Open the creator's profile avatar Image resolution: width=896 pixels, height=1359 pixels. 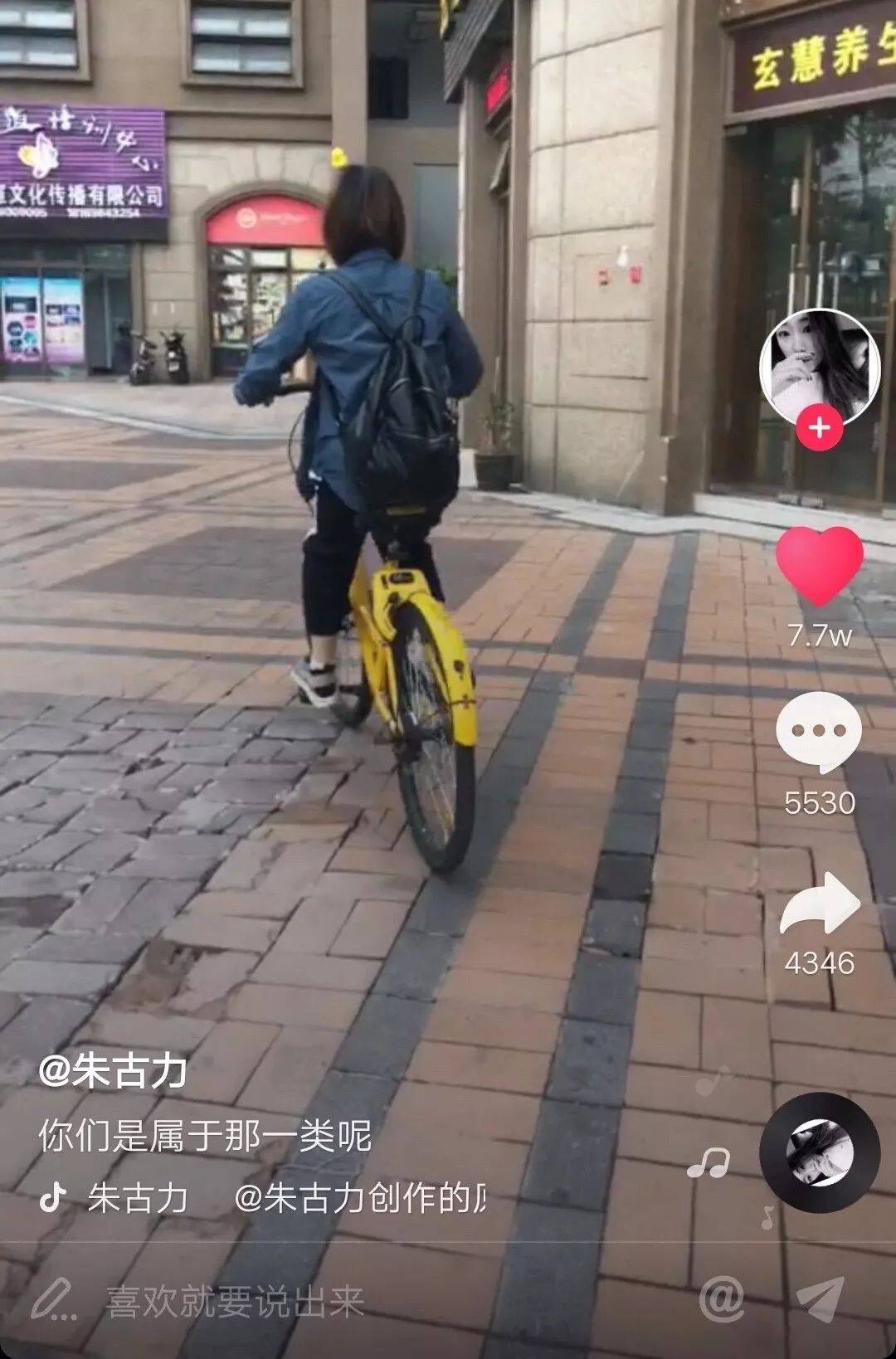pos(819,365)
